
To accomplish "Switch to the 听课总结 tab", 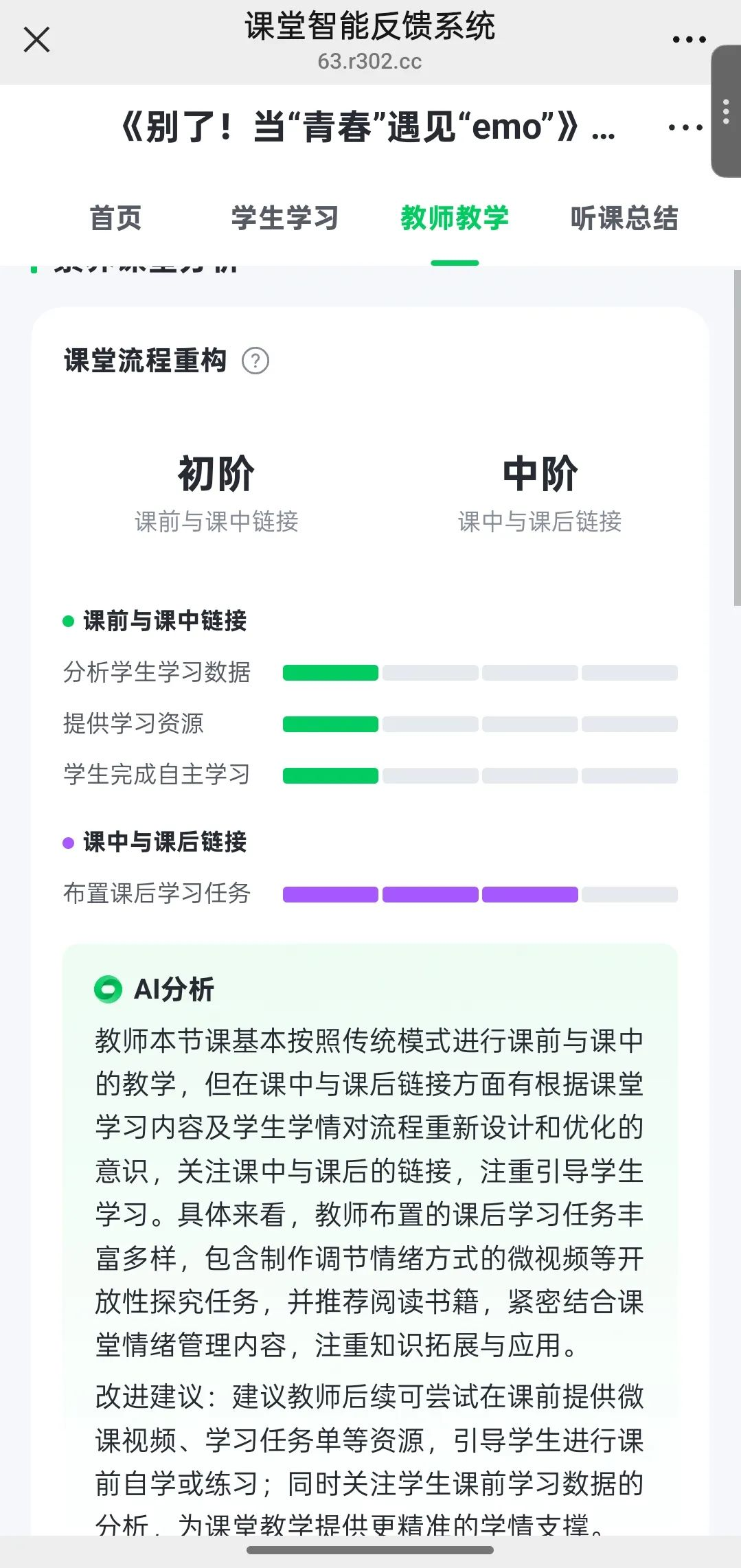I will pos(624,218).
